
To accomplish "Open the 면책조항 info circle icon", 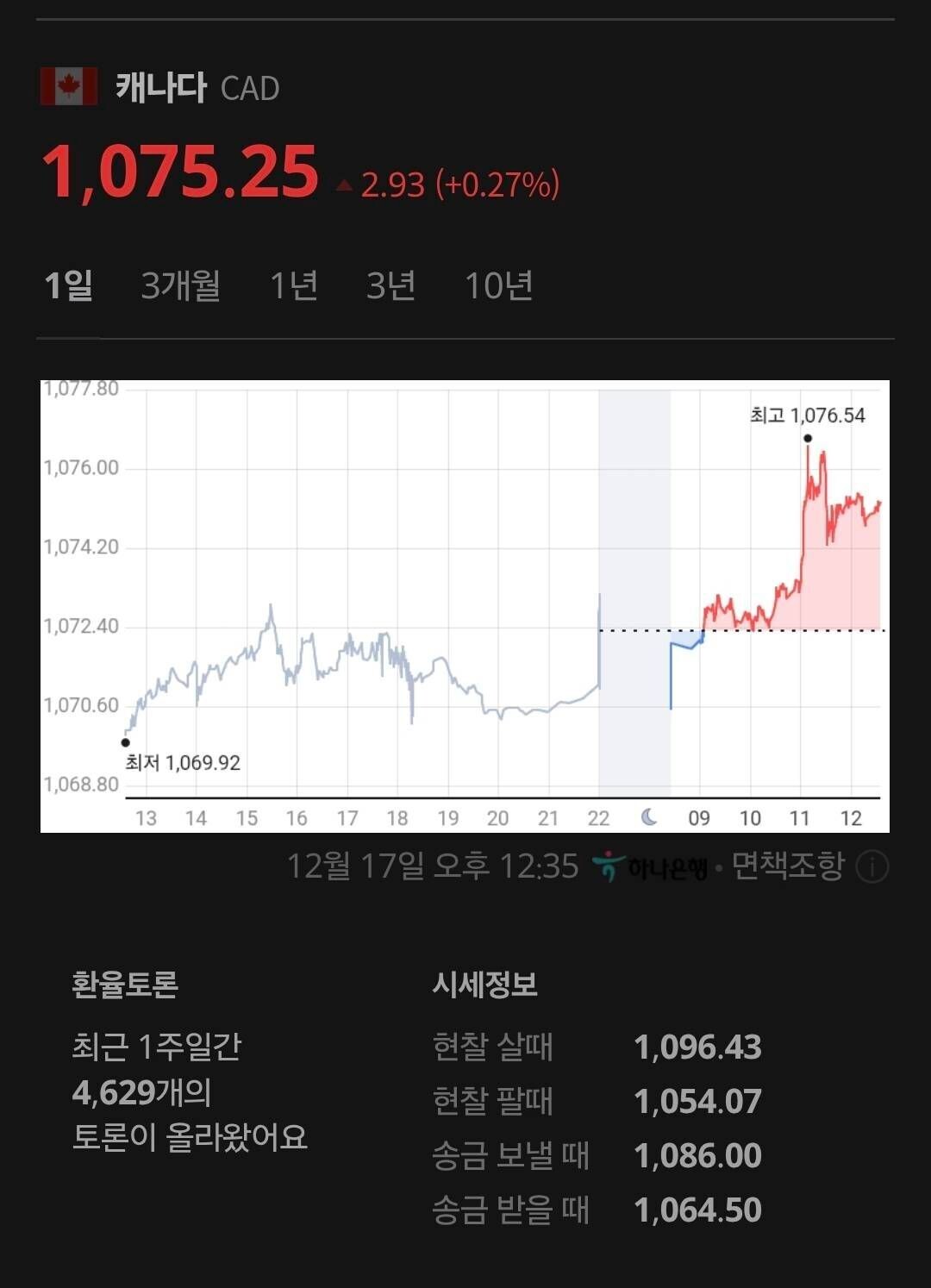I will pos(873,864).
